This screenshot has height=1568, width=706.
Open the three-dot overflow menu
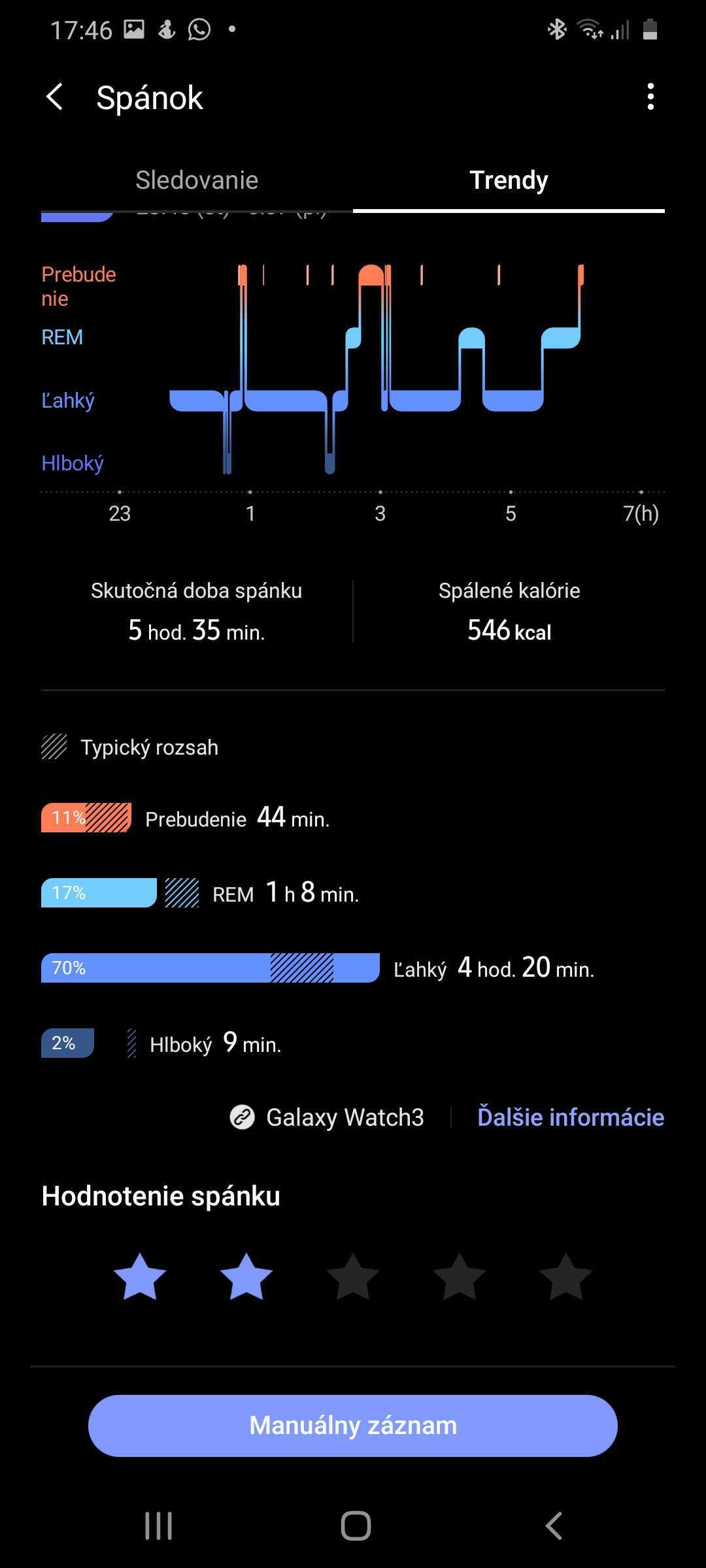click(x=650, y=97)
